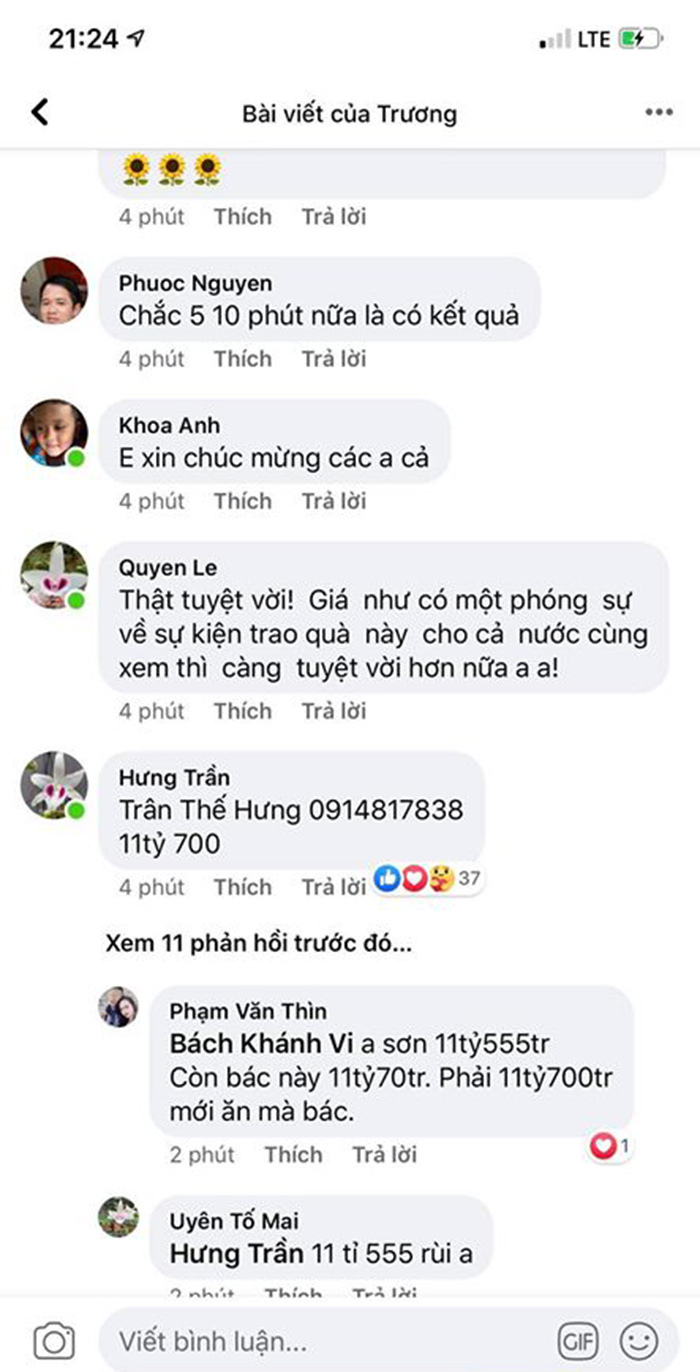This screenshot has height=1372, width=700.
Task: Like Quyen Le's comment
Action: tap(242, 711)
